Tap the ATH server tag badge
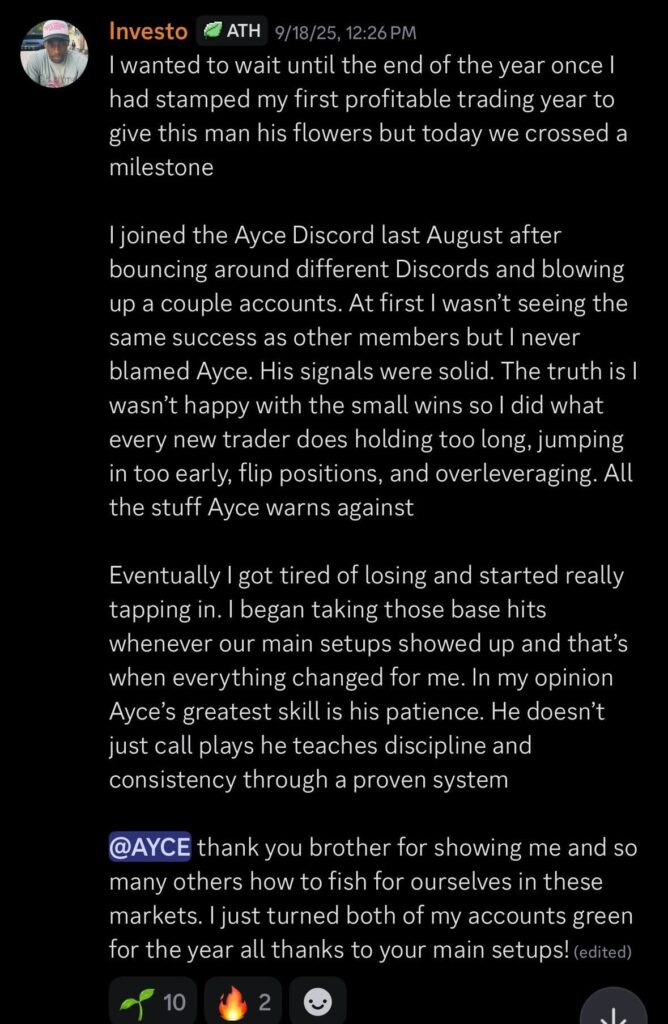The image size is (668, 1024). coord(231,32)
